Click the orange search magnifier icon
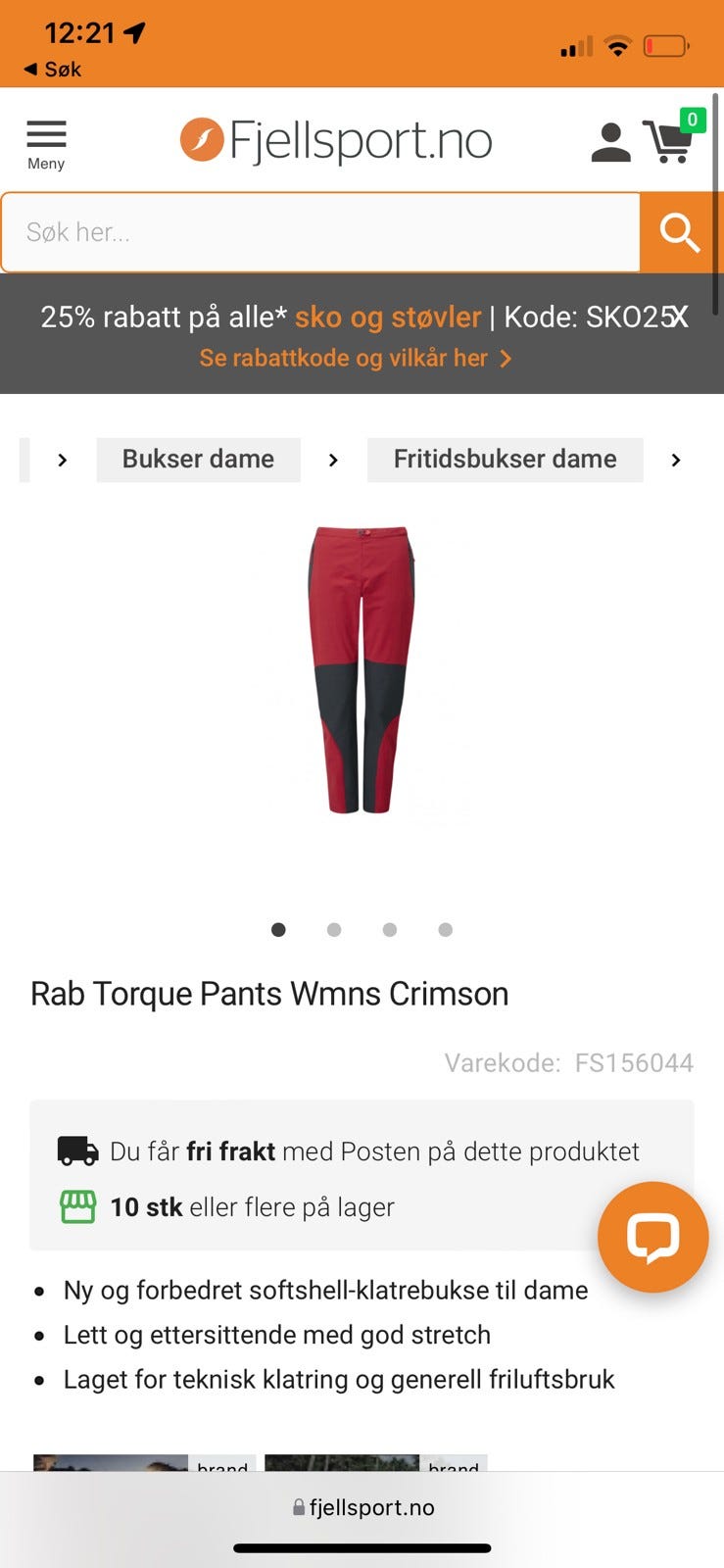 [680, 232]
